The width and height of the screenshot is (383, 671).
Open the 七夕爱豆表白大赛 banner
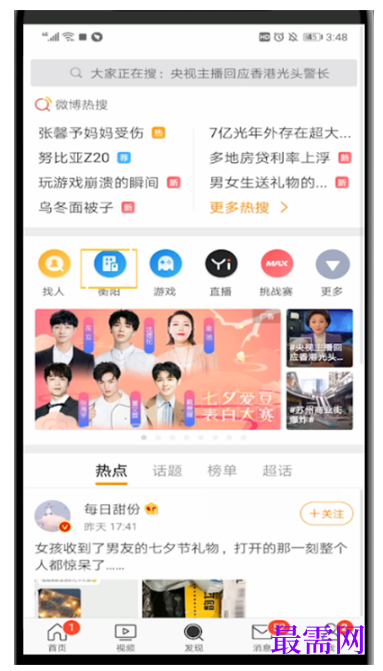point(158,369)
